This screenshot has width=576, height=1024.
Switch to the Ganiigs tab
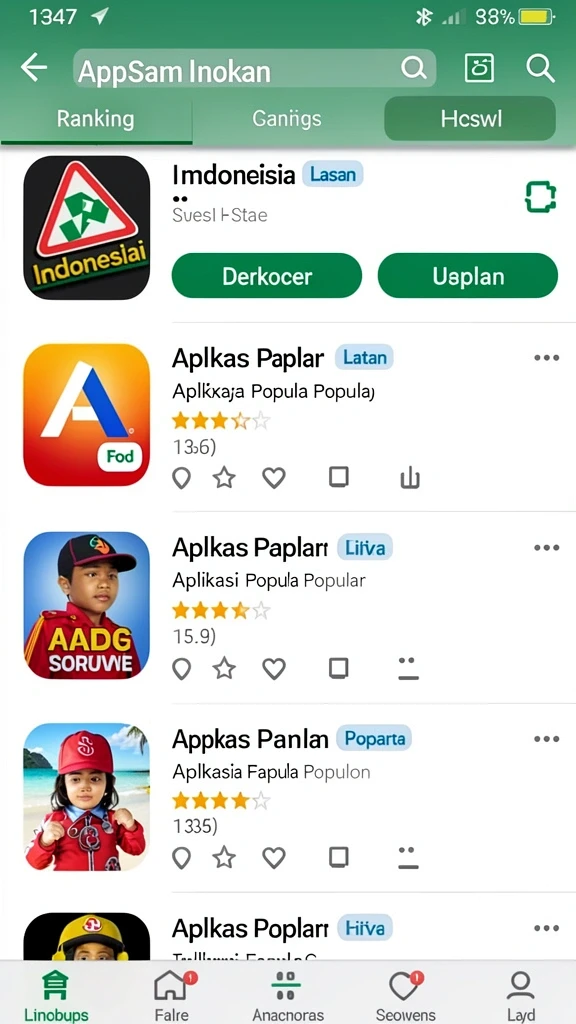click(287, 119)
